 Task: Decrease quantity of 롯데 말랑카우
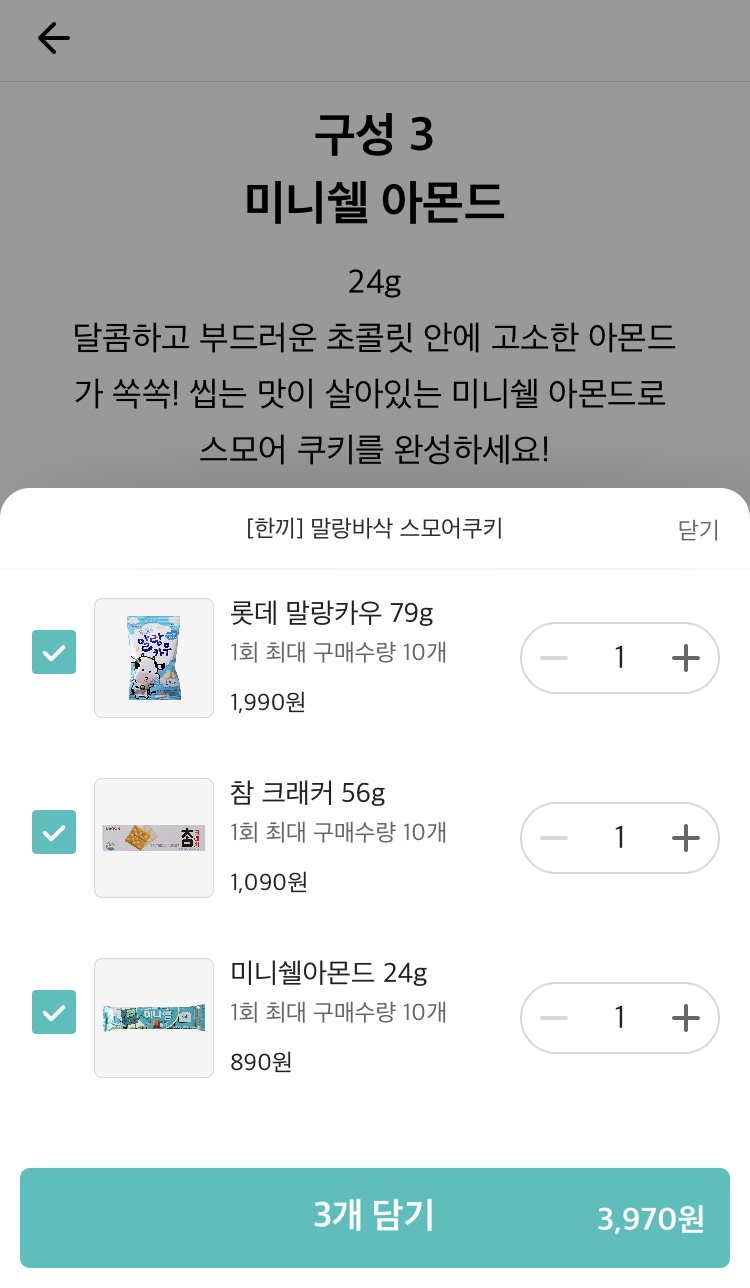click(x=554, y=658)
